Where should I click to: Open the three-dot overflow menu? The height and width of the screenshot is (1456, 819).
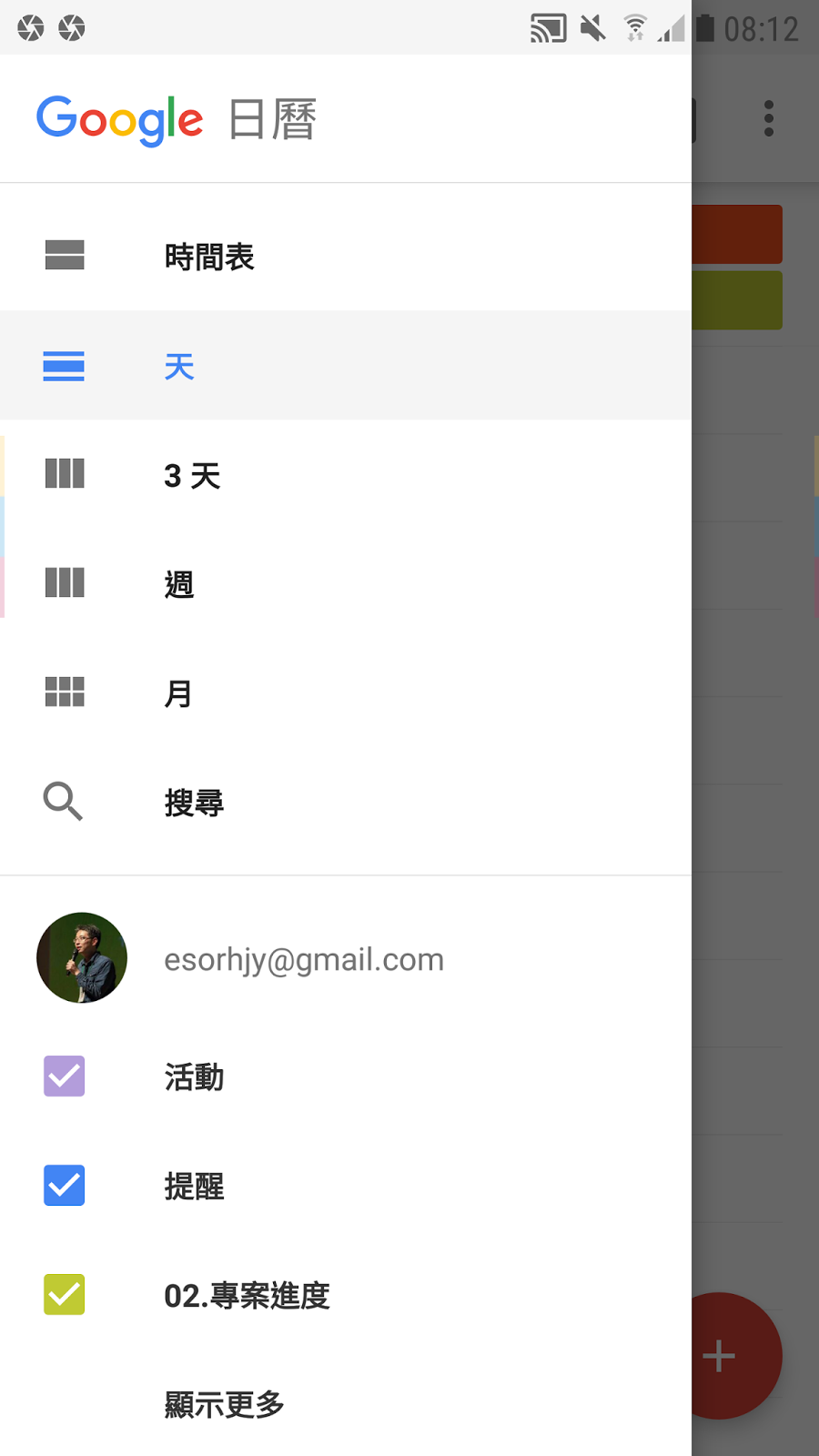pyautogui.click(x=769, y=119)
